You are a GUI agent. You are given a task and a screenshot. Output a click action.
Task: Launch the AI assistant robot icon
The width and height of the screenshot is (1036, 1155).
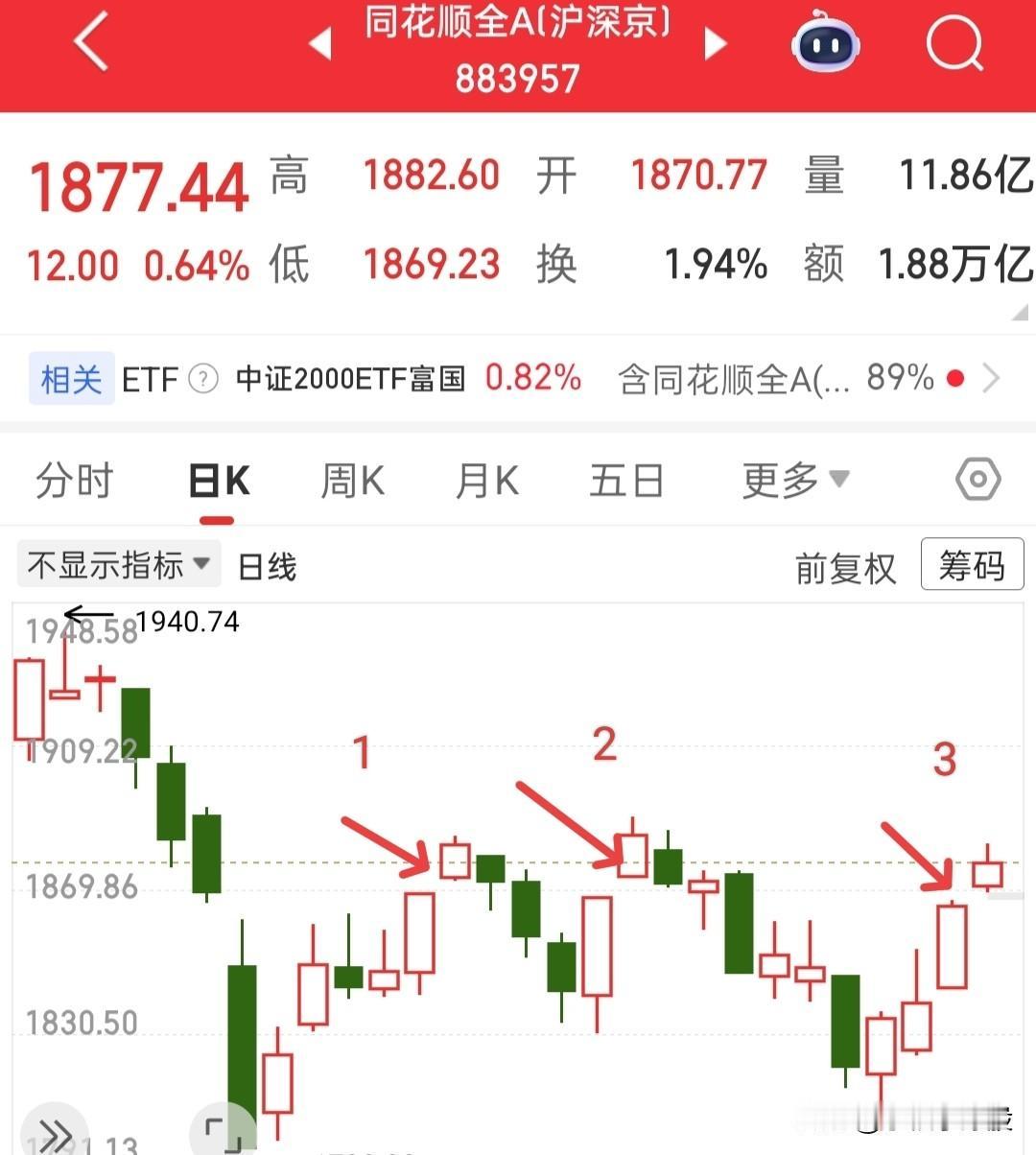point(826,43)
